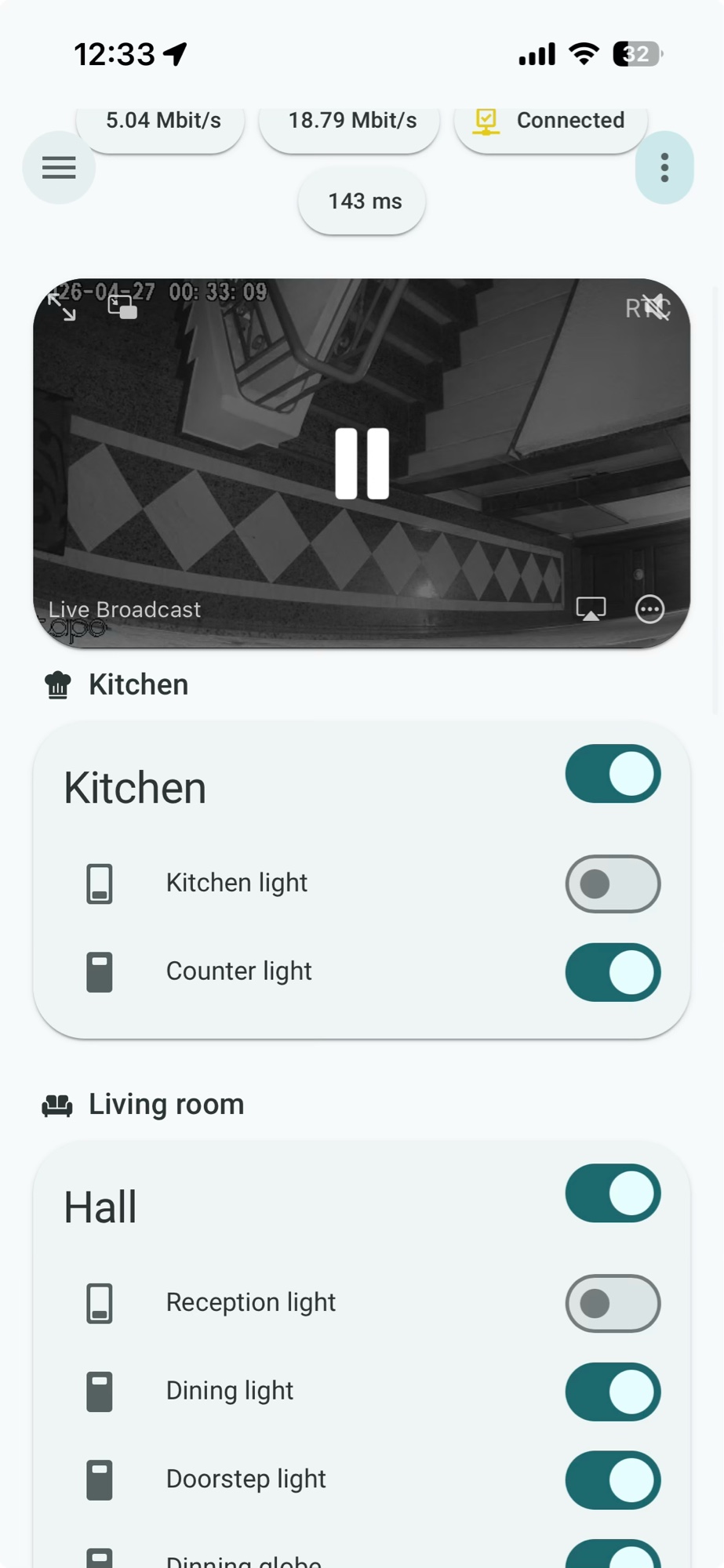Viewport: 724px width, 1568px height.
Task: Click the Reception light device icon
Action: [99, 1303]
